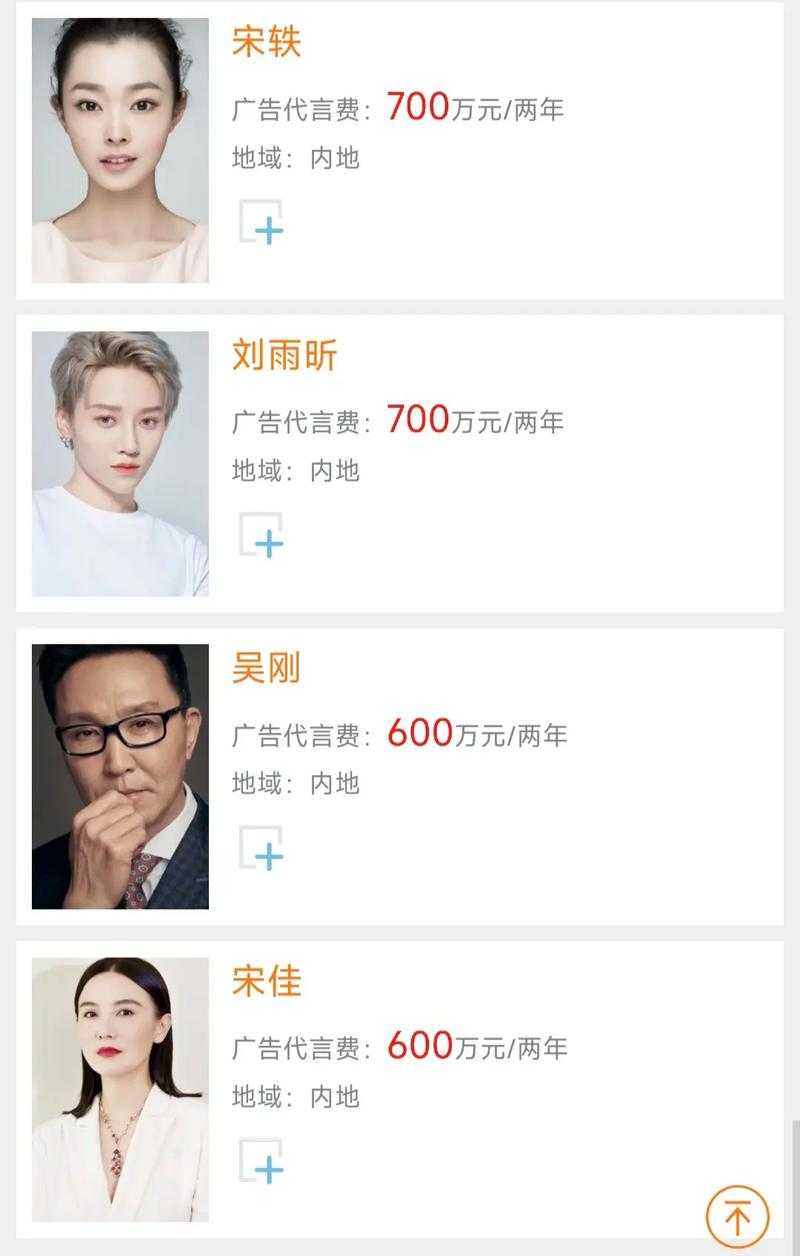Tap the name 宋佳

266,981
